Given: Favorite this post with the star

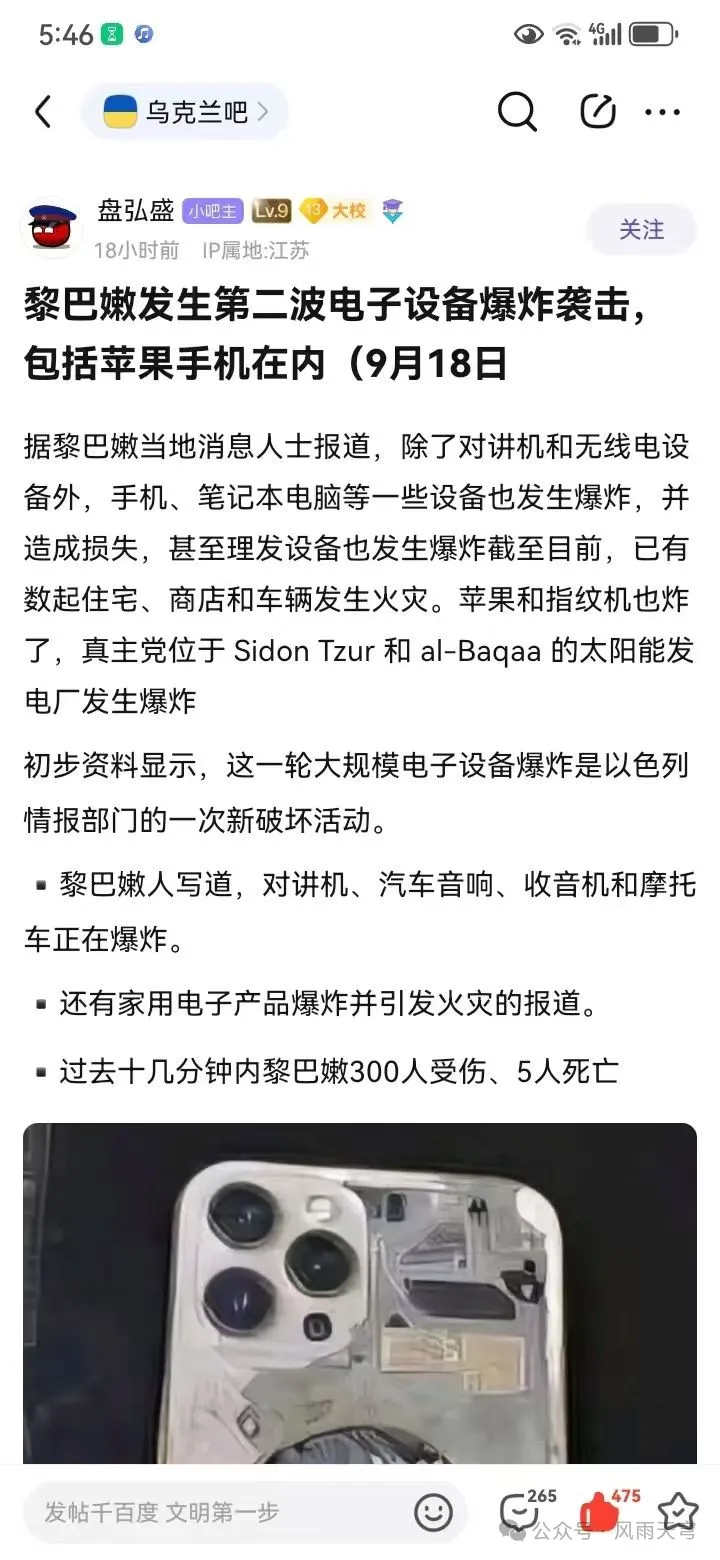Looking at the screenshot, I should (x=678, y=1512).
